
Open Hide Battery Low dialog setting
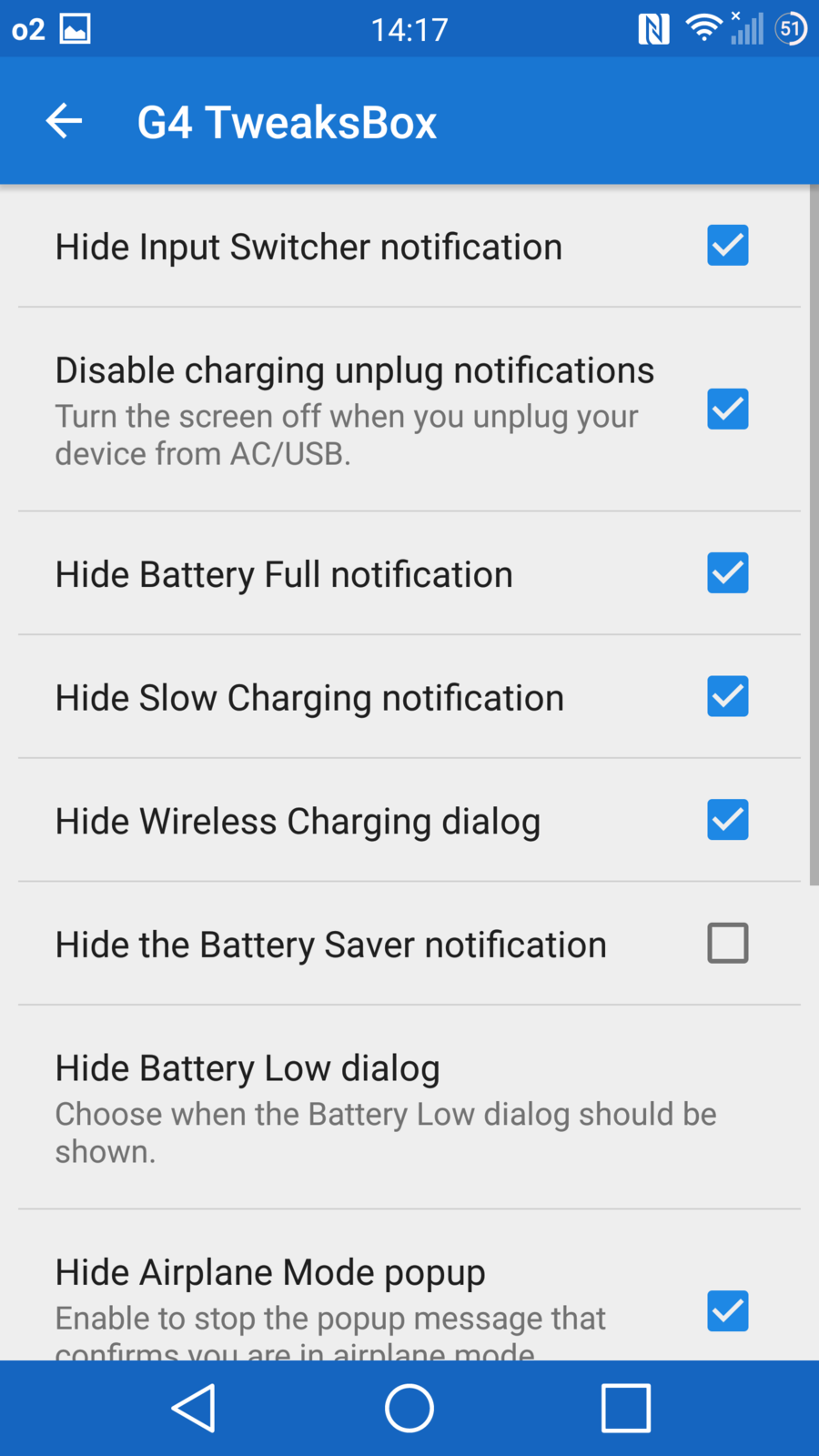(386, 1107)
